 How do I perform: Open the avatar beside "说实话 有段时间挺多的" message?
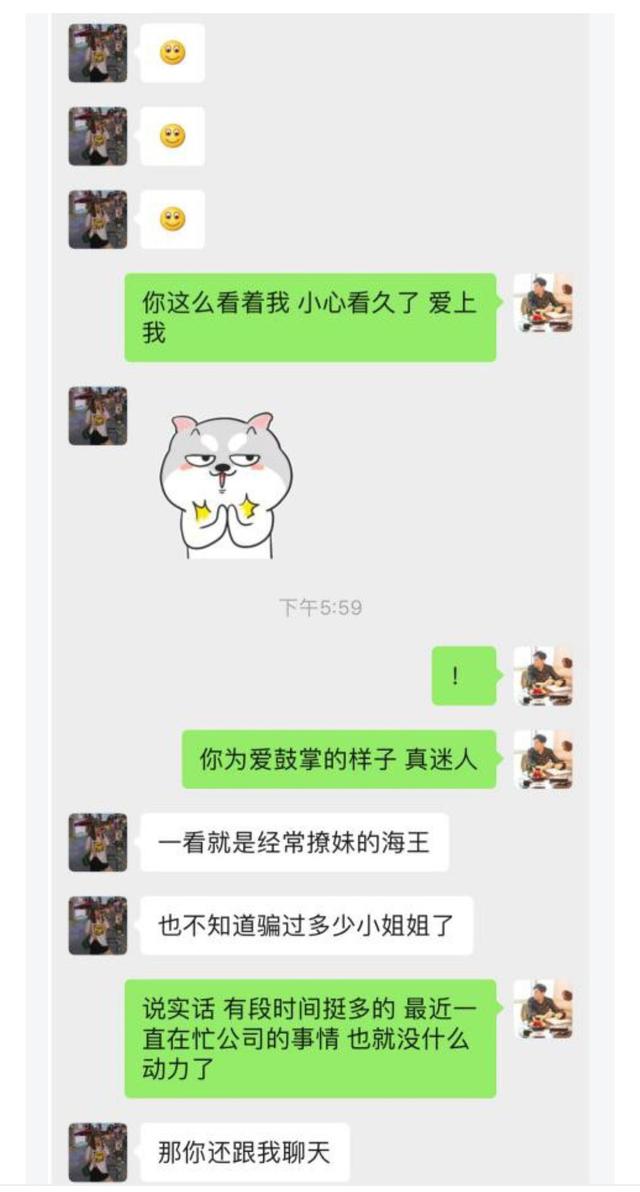click(543, 1008)
